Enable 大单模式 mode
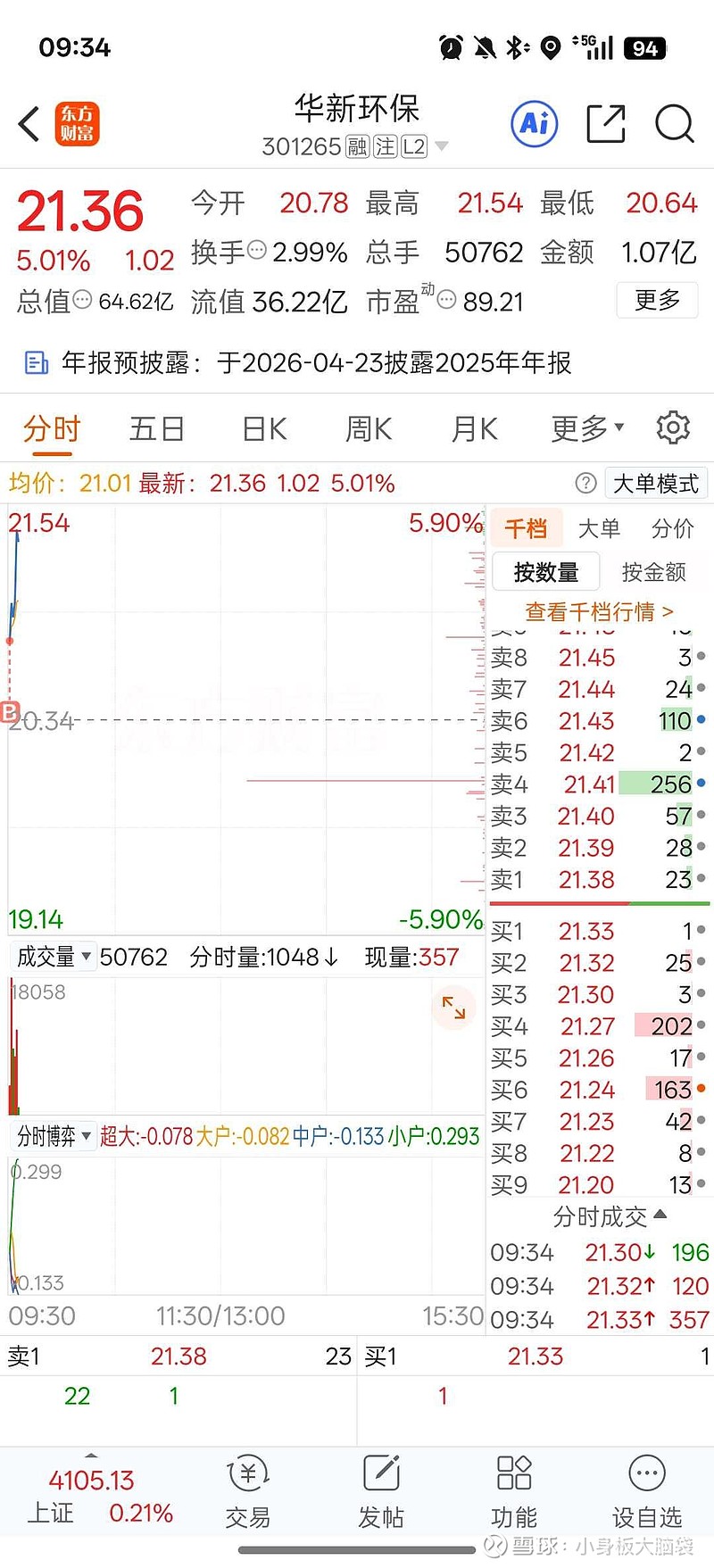This screenshot has width=714, height=1568. 656,483
